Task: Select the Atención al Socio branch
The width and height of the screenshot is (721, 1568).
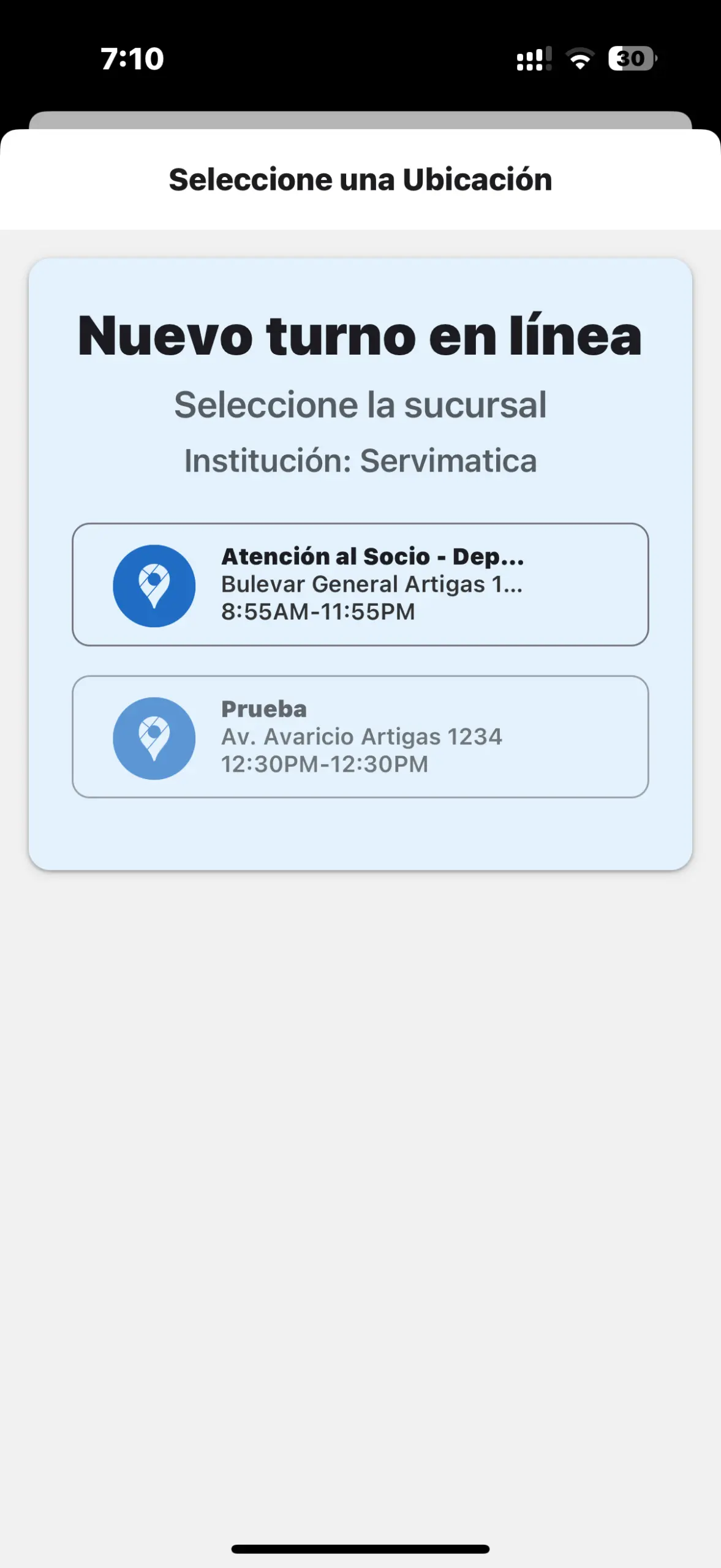Action: pos(360,584)
